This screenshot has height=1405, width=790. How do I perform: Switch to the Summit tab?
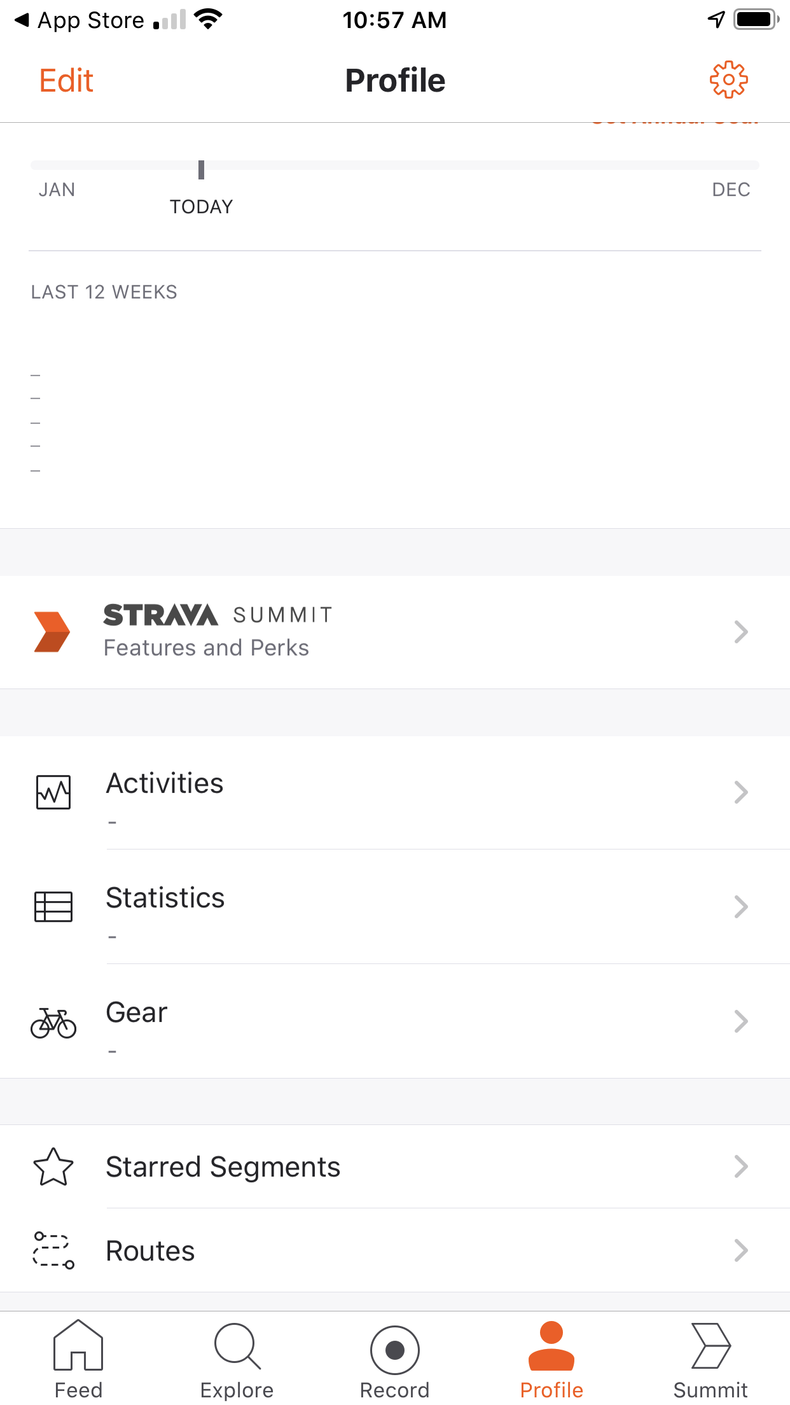[x=710, y=1360]
